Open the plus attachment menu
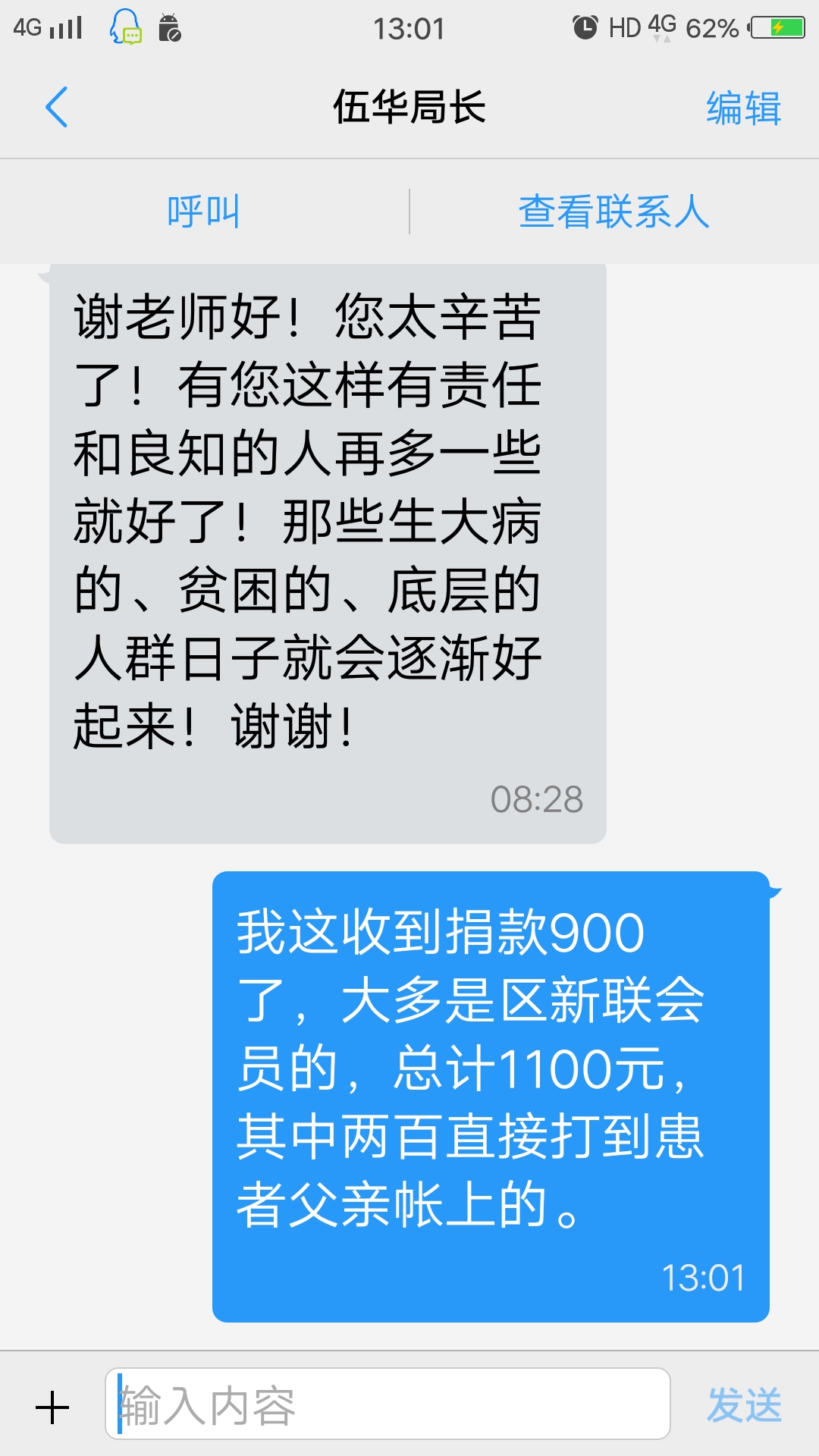The height and width of the screenshot is (1456, 819). [52, 1407]
